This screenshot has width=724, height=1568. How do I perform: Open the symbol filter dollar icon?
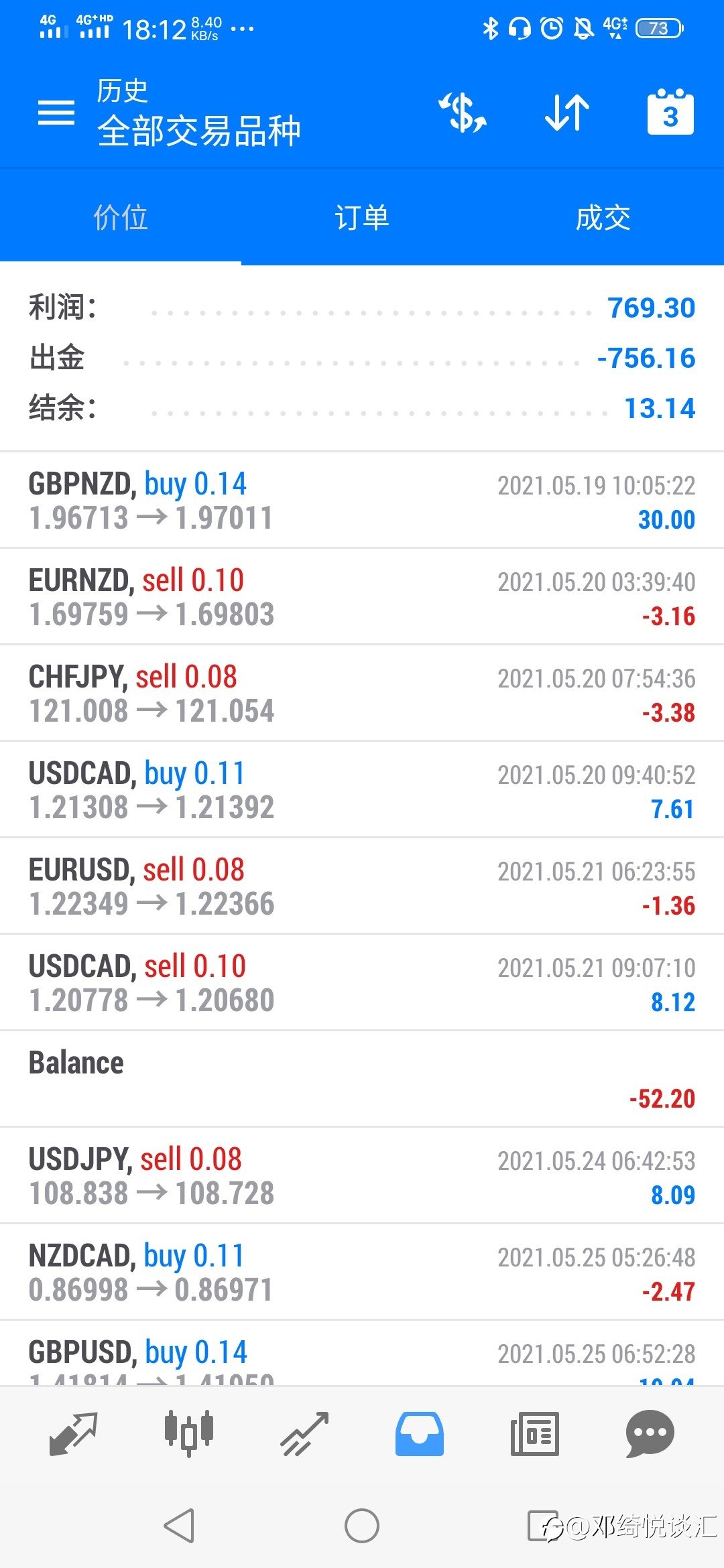[x=463, y=112]
